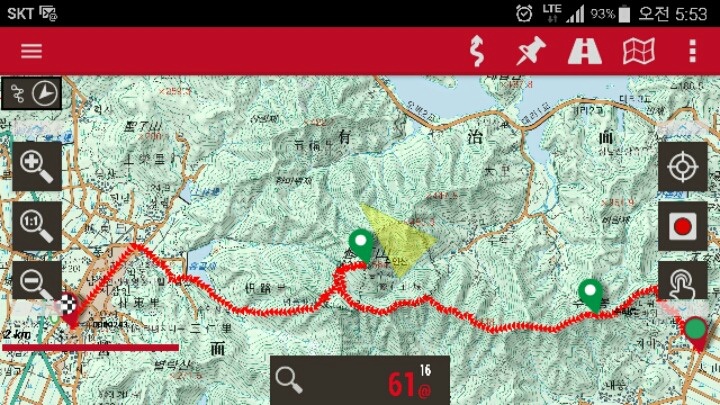Select the green start marker with red pin
Image resolution: width=720 pixels, height=405 pixels.
tap(695, 330)
